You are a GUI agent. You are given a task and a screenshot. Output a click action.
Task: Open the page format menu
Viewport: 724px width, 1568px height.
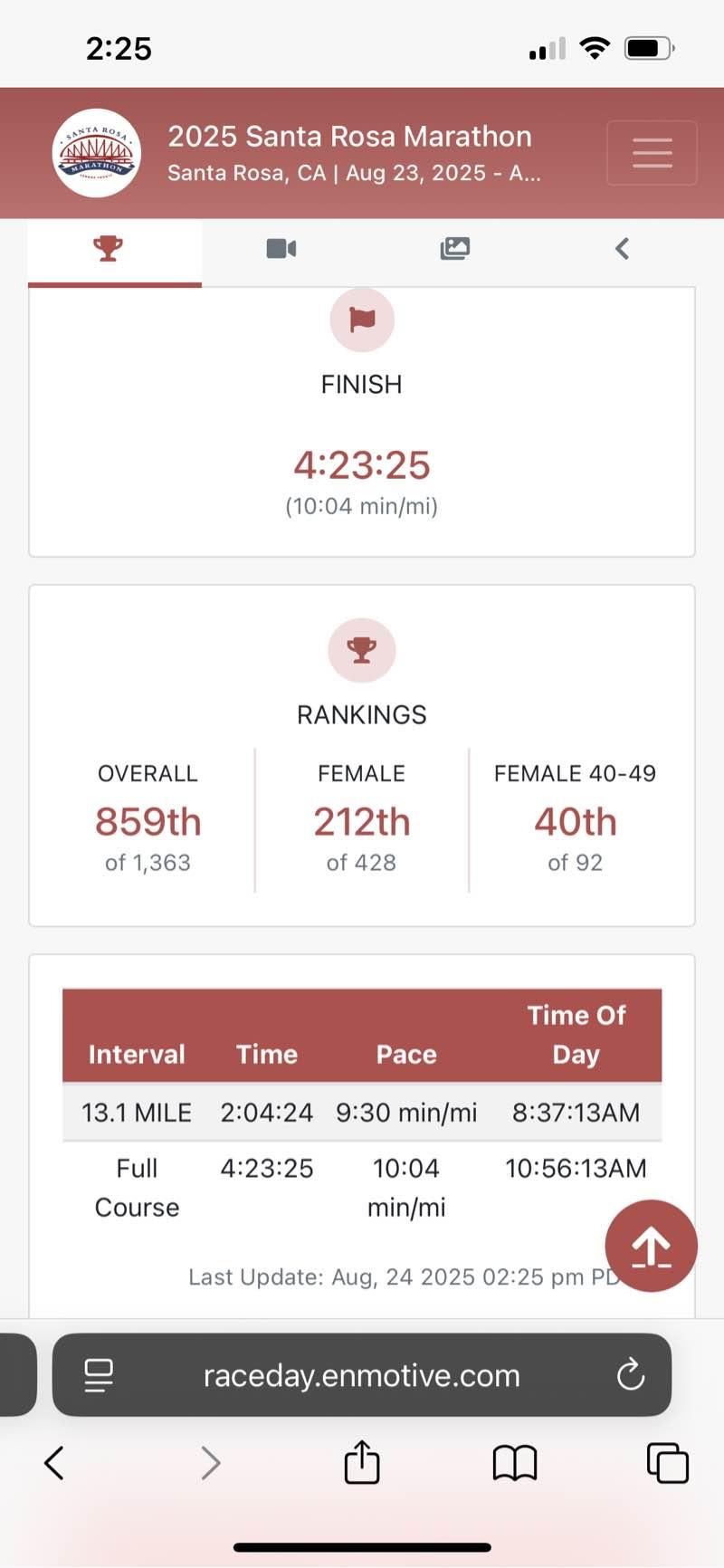click(99, 1375)
